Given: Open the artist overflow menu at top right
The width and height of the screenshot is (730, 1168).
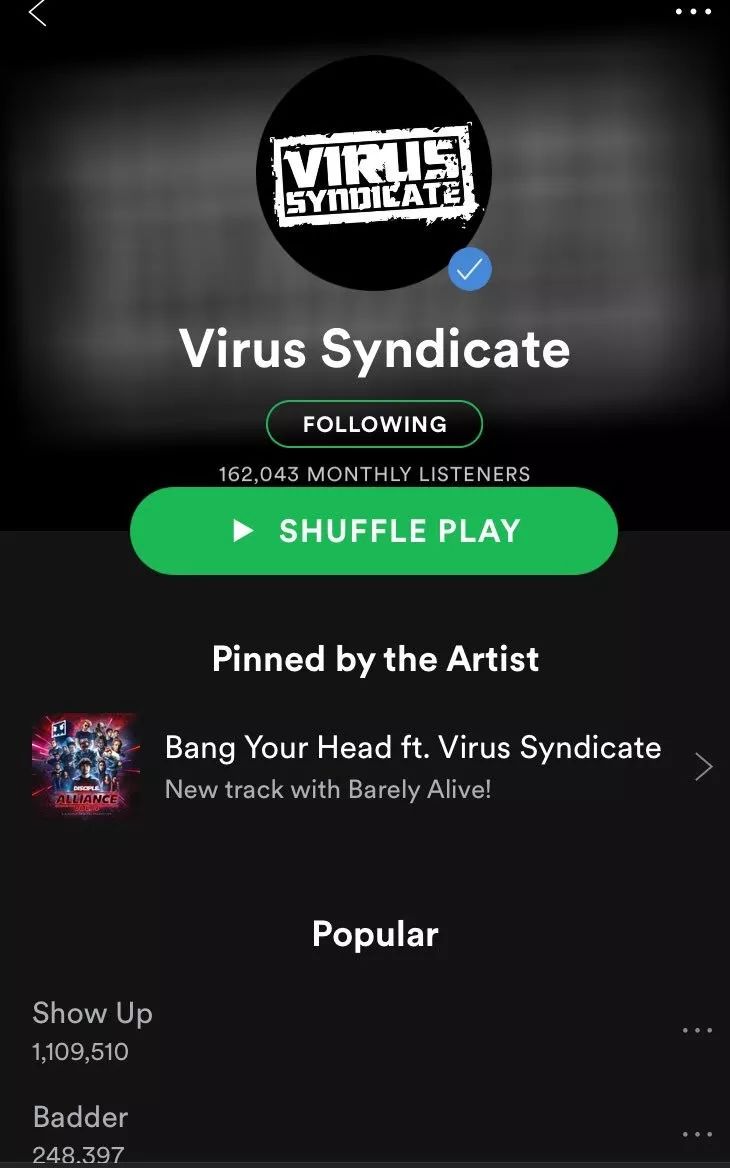Looking at the screenshot, I should click(693, 12).
